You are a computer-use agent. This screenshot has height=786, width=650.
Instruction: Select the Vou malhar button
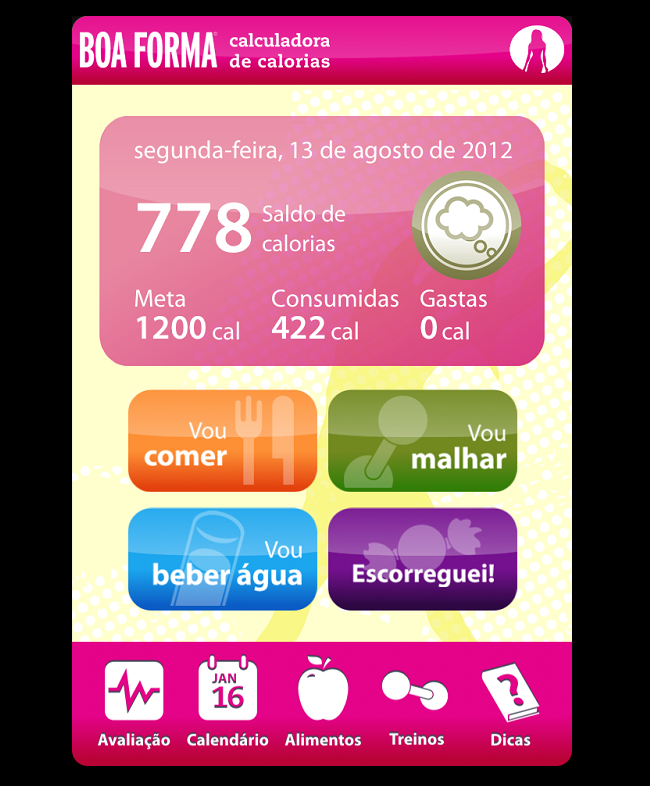click(422, 441)
